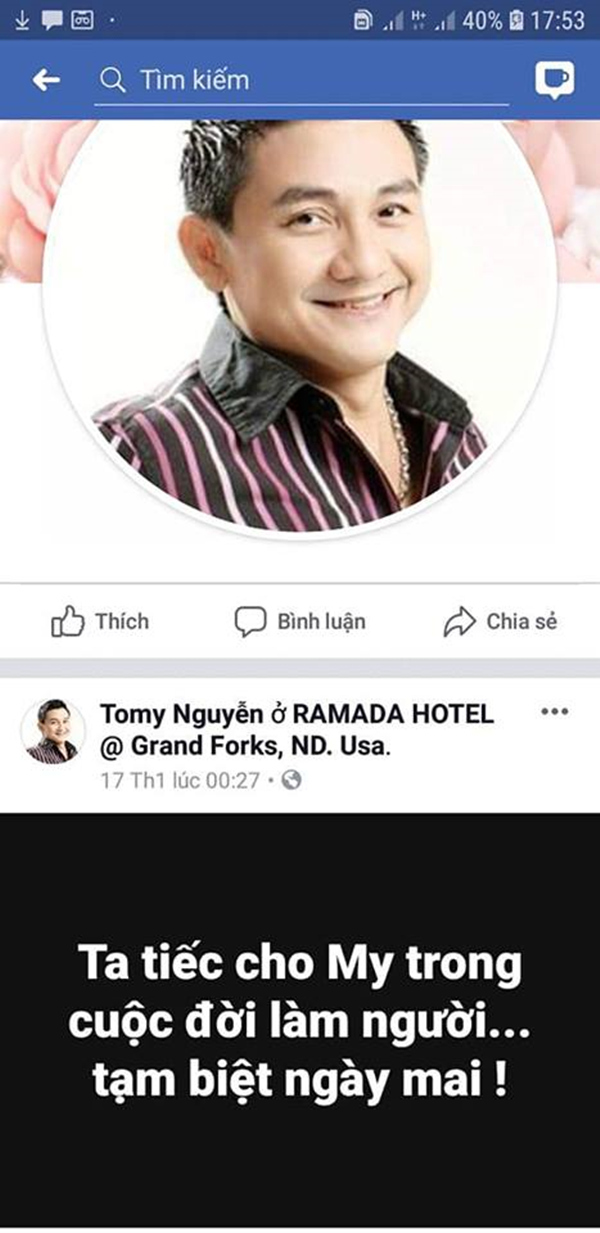This screenshot has height=1233, width=600.
Task: Open the Tìm kiếm search field
Action: point(300,80)
